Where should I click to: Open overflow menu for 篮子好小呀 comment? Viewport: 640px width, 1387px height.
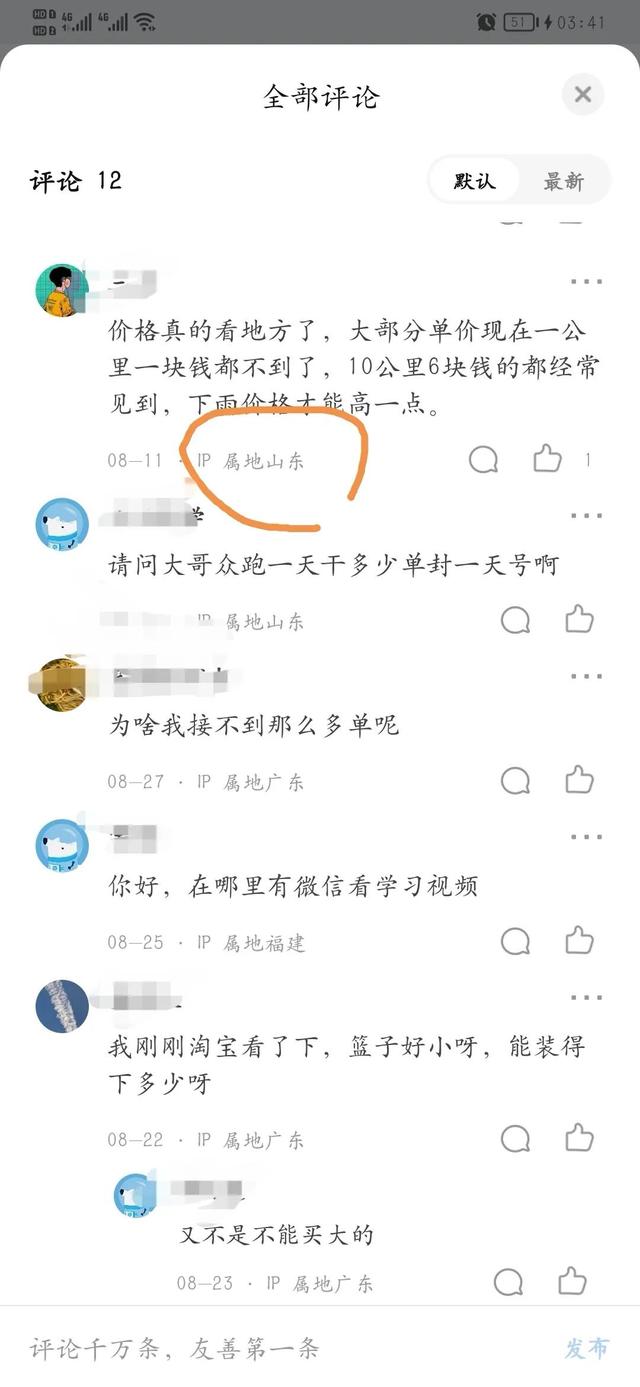586,998
